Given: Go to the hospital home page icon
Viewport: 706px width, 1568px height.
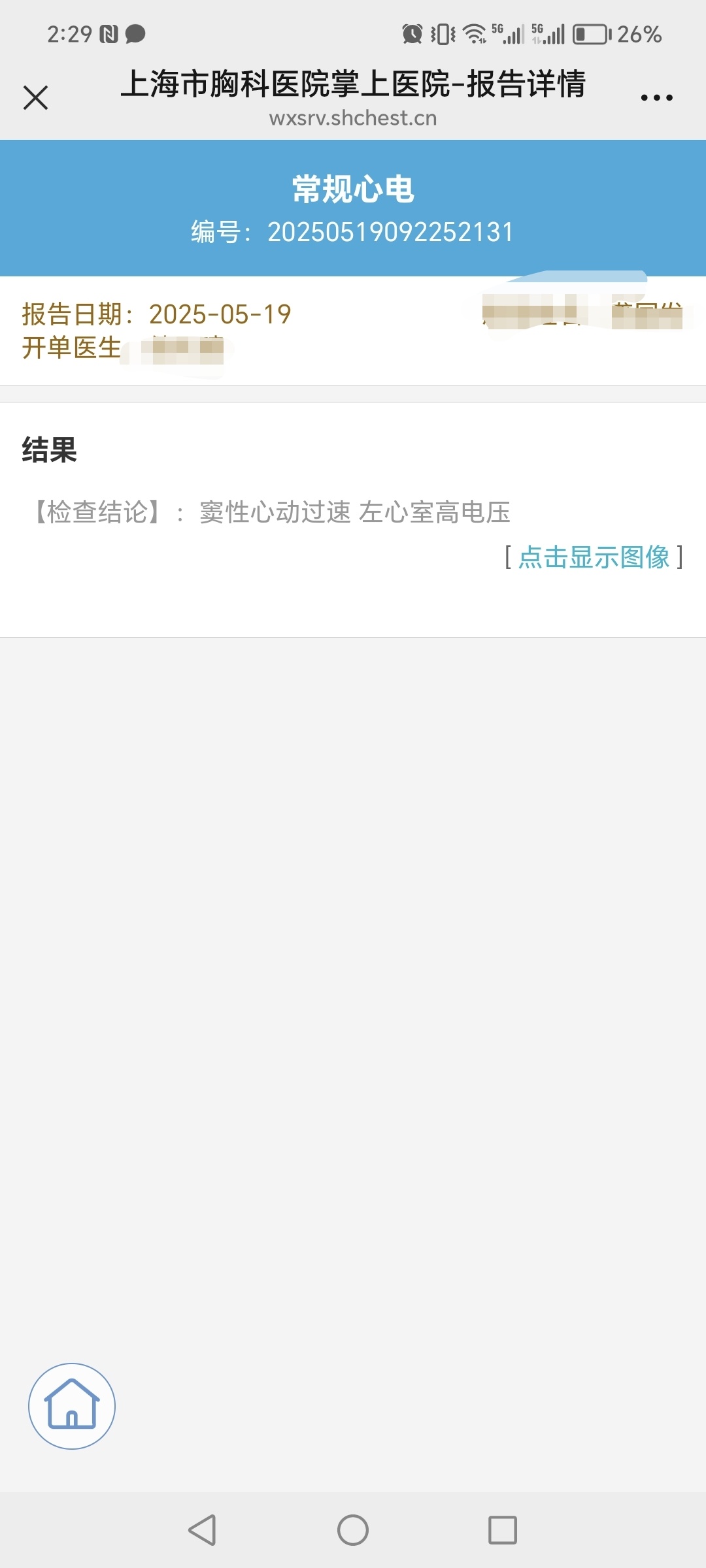Looking at the screenshot, I should tap(72, 1406).
